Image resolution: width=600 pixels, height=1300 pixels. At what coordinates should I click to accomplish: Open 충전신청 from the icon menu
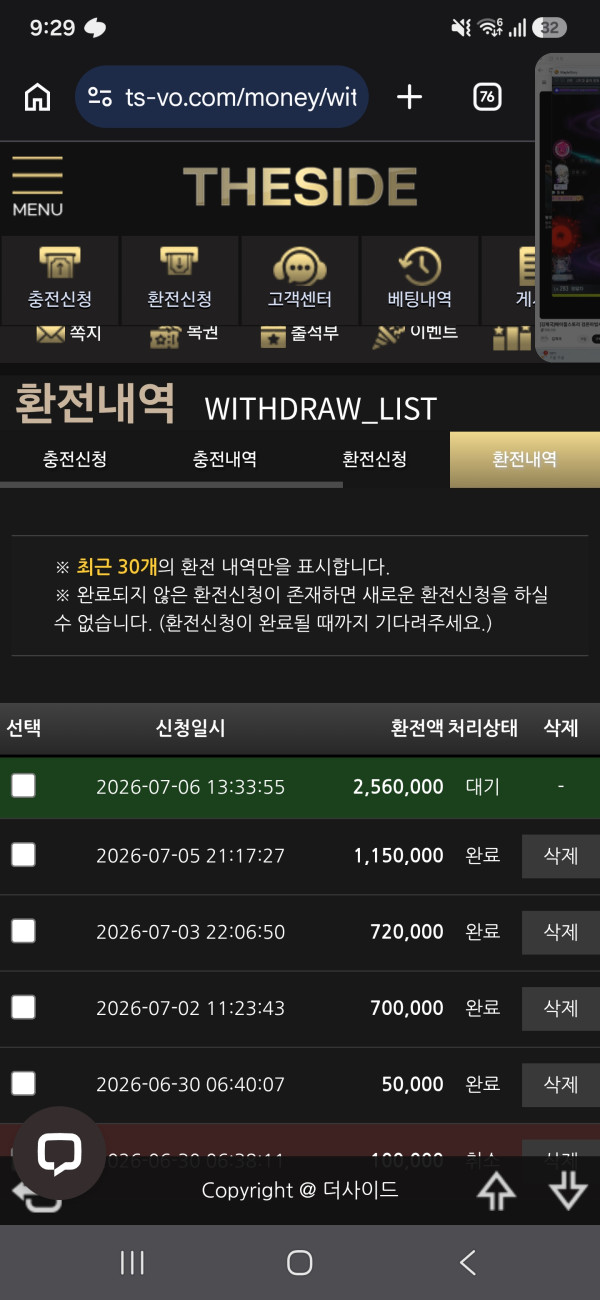click(x=60, y=279)
